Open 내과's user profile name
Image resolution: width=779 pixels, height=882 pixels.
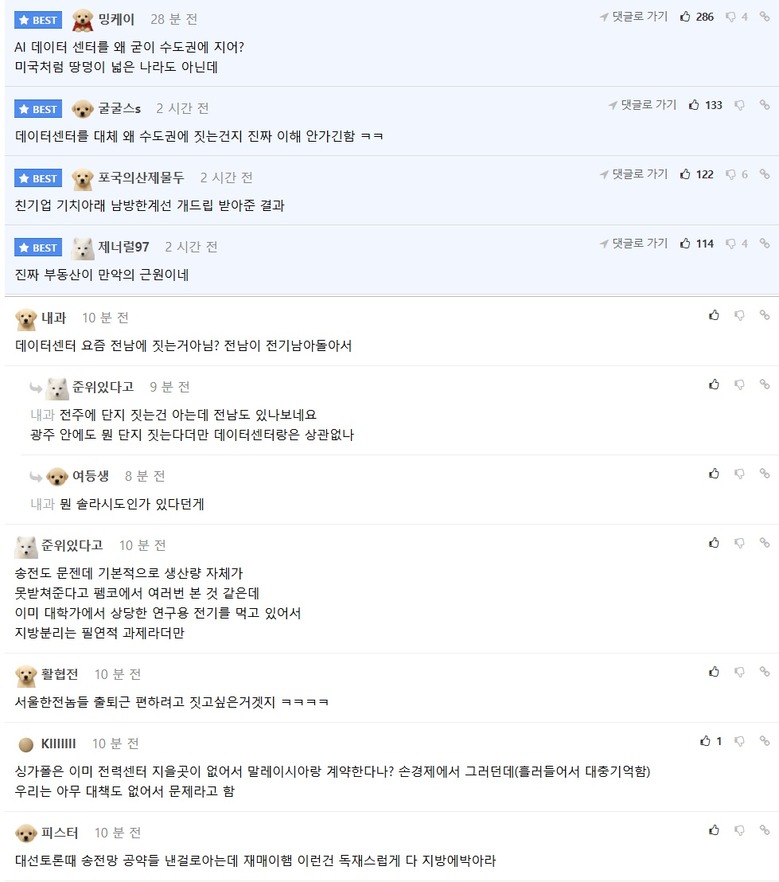pos(54,317)
